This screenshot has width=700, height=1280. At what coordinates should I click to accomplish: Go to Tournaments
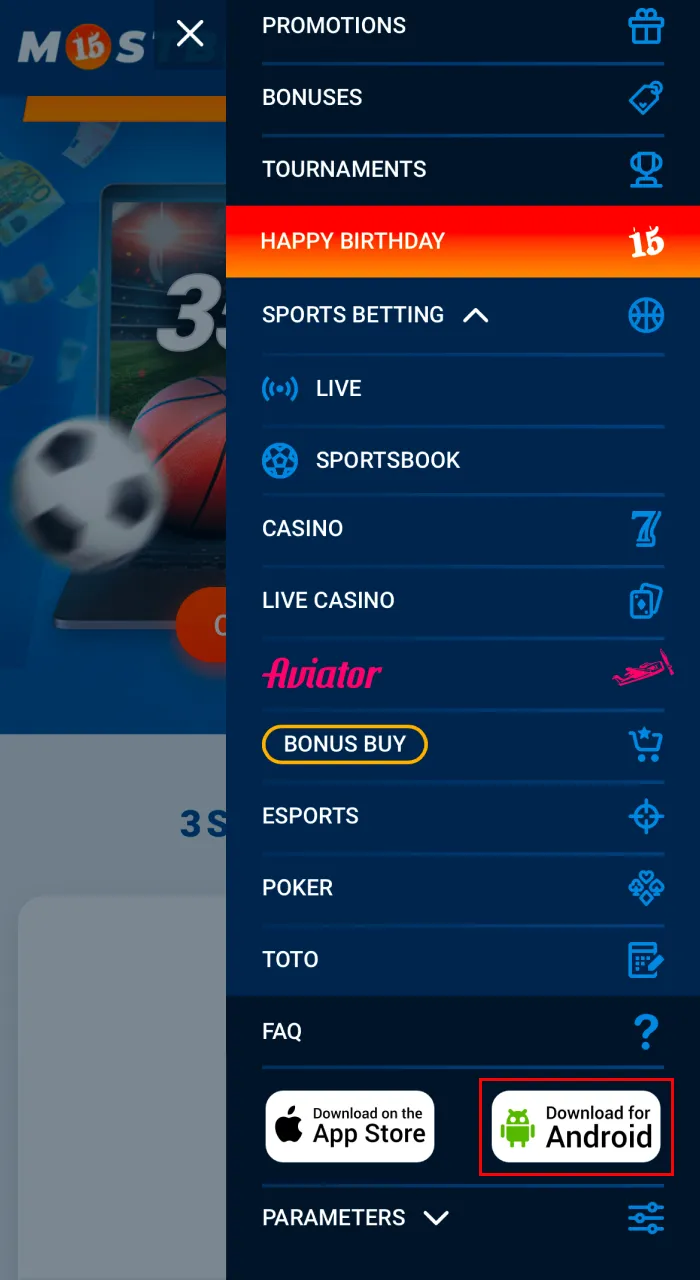tap(344, 170)
